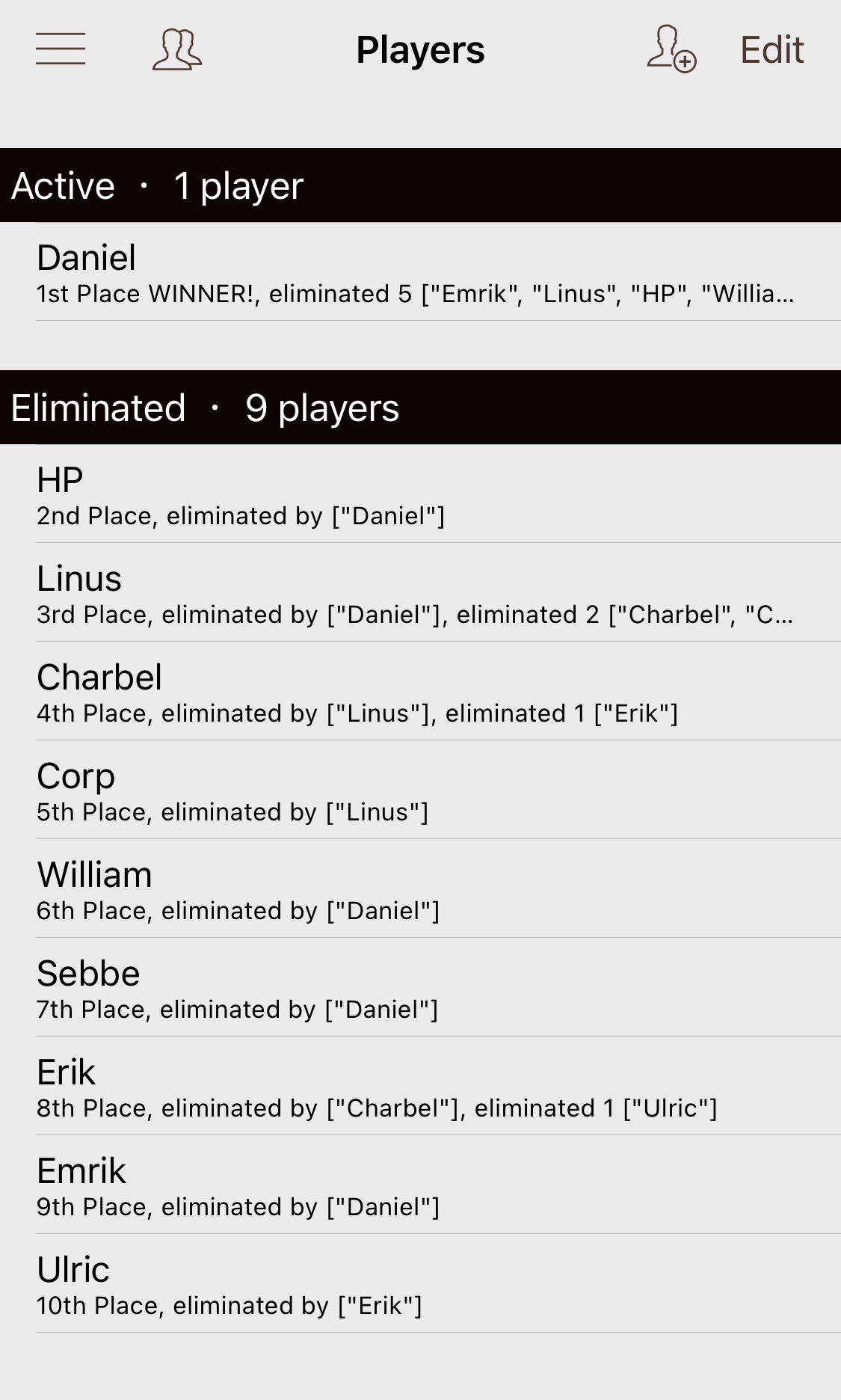
Task: Open Erik's player details
Action: point(420,1086)
